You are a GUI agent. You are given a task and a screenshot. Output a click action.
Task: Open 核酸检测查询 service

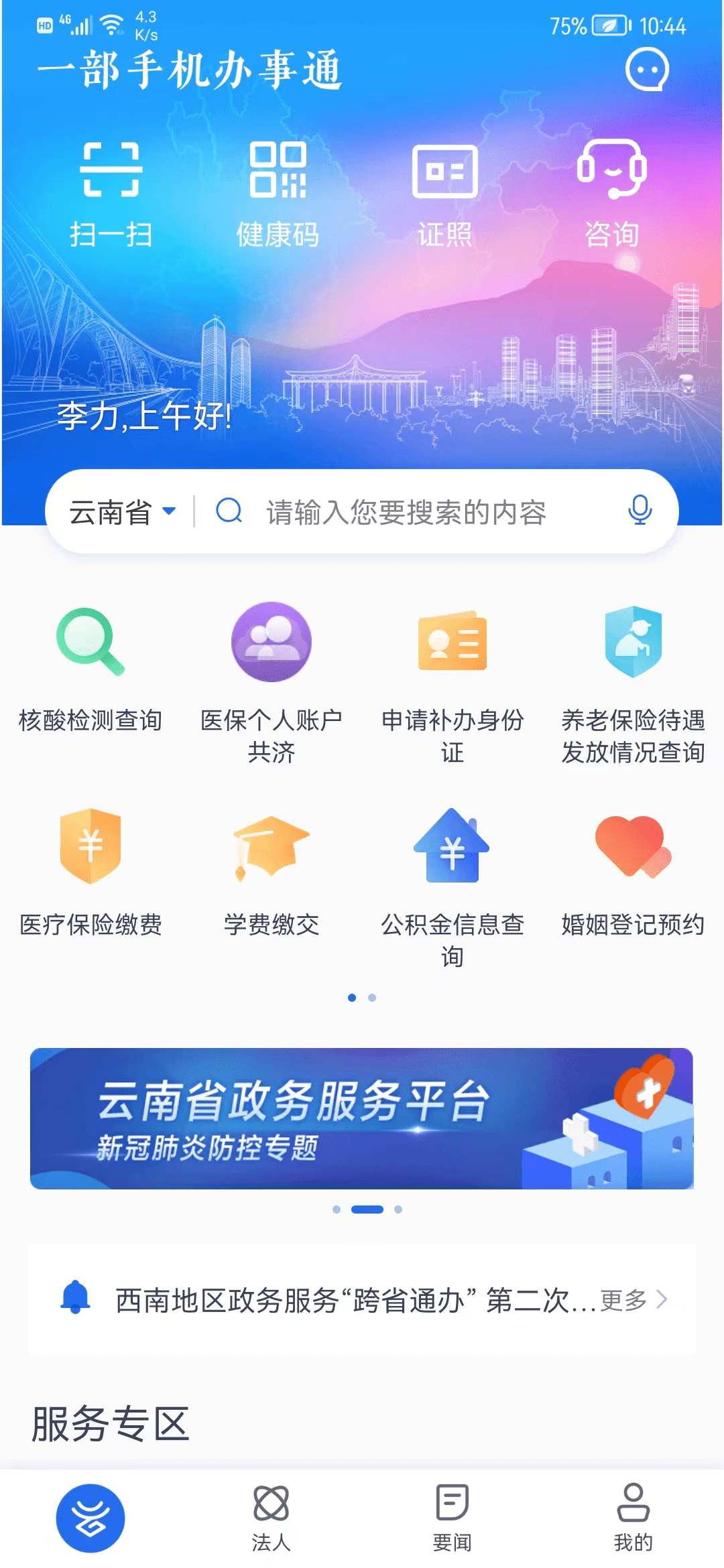(90, 667)
